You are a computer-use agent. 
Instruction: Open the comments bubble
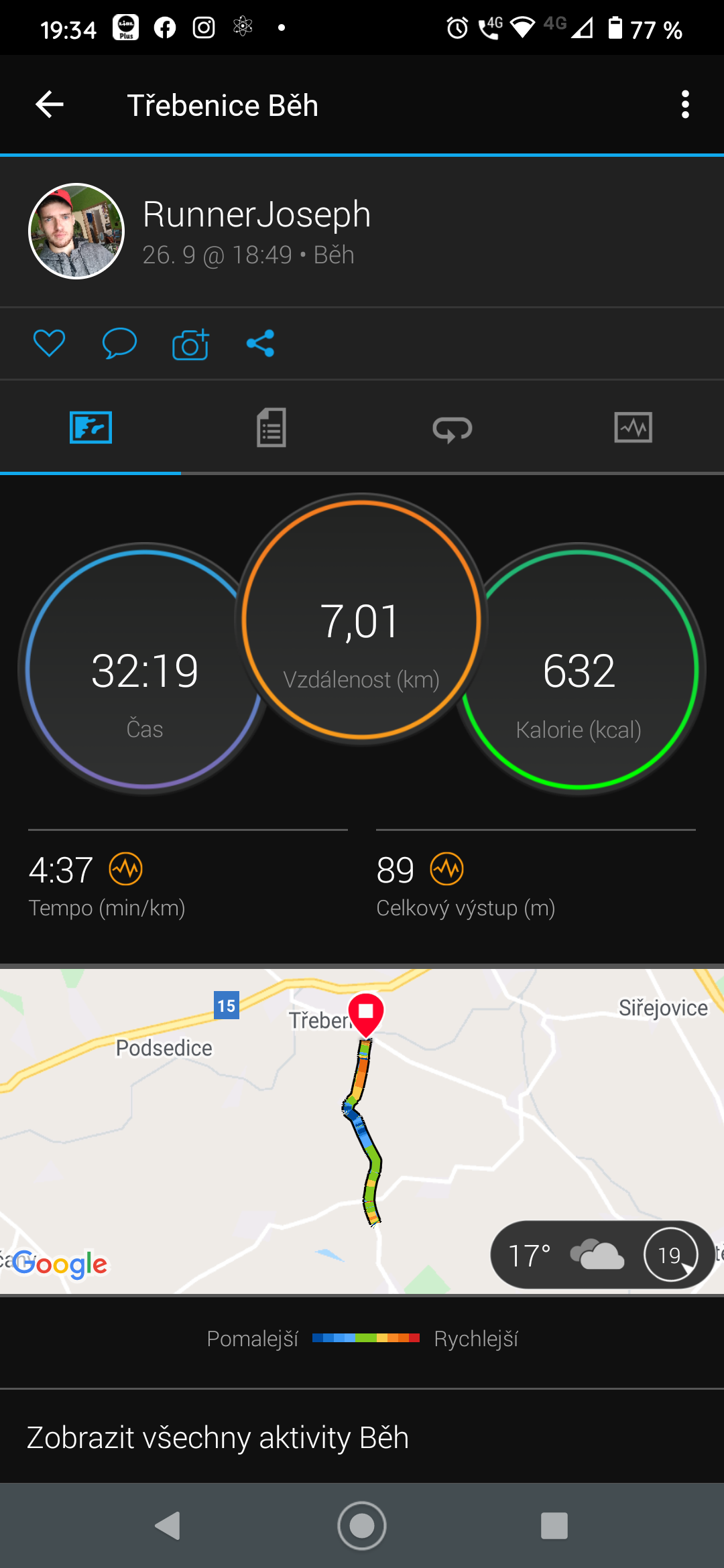click(x=119, y=344)
